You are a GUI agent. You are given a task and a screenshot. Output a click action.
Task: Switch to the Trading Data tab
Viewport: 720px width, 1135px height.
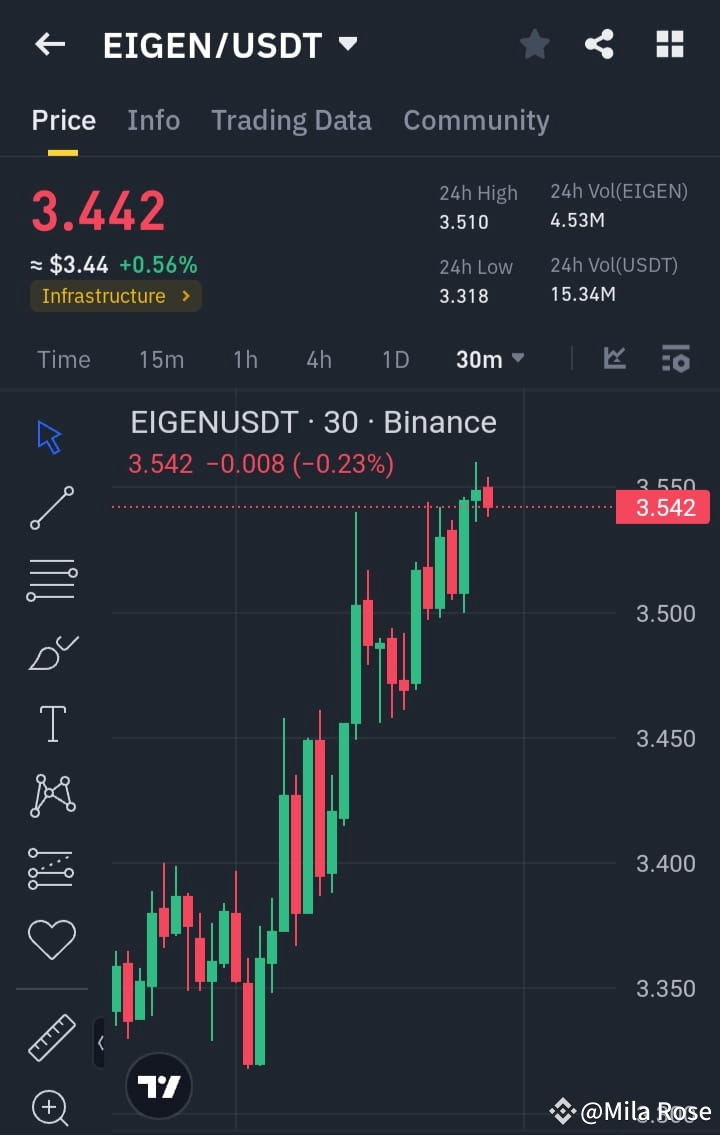[291, 120]
